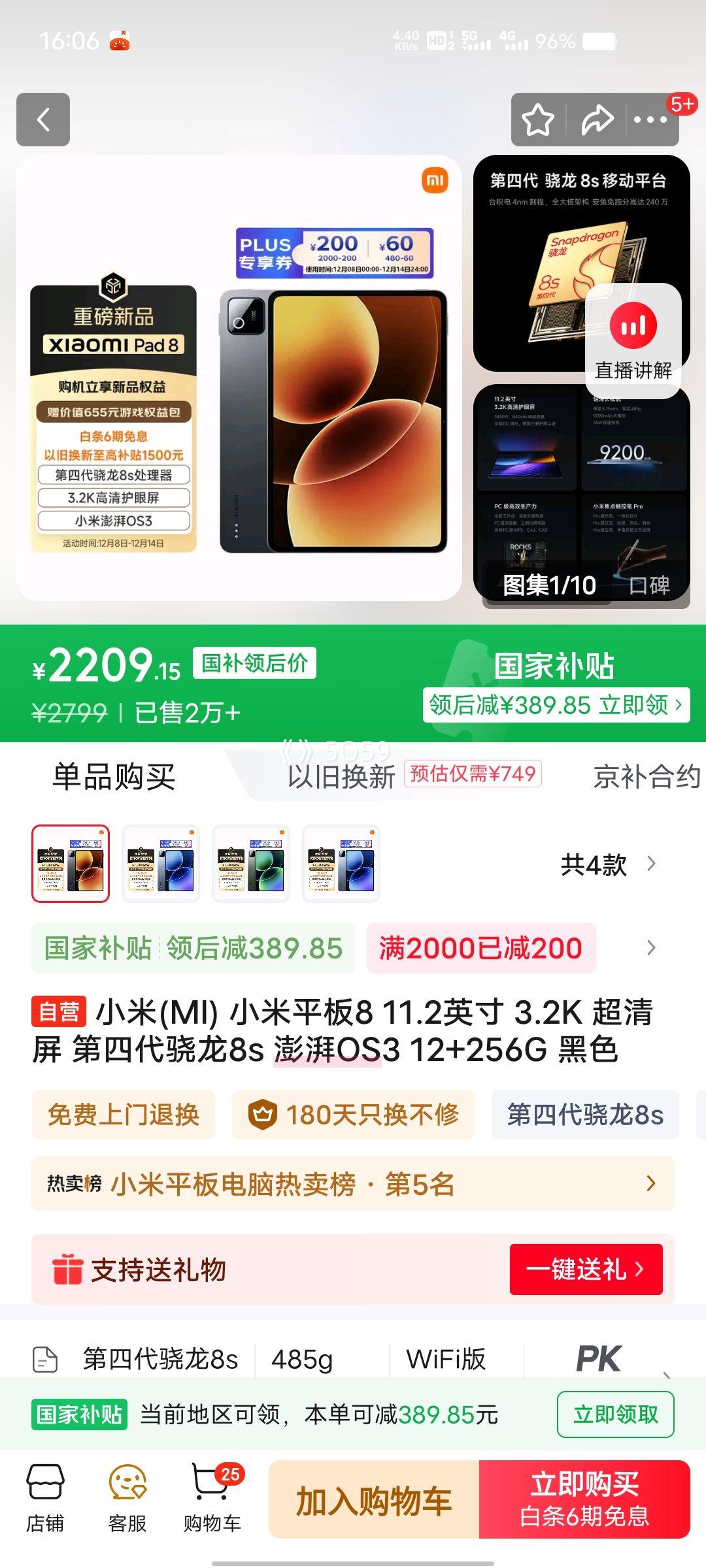Go back using the back arrow

point(43,120)
